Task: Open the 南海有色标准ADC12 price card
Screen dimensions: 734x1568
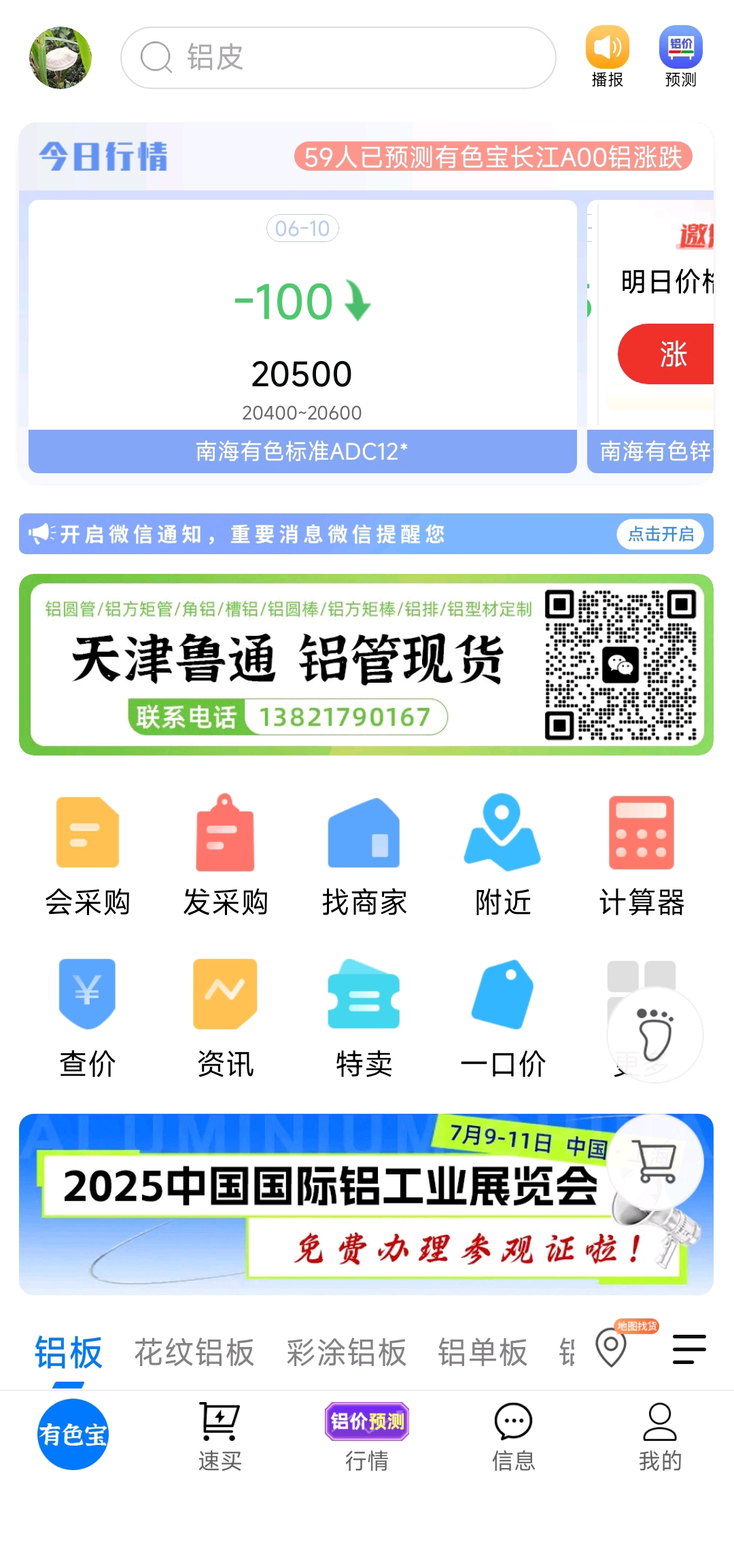Action: click(x=302, y=336)
